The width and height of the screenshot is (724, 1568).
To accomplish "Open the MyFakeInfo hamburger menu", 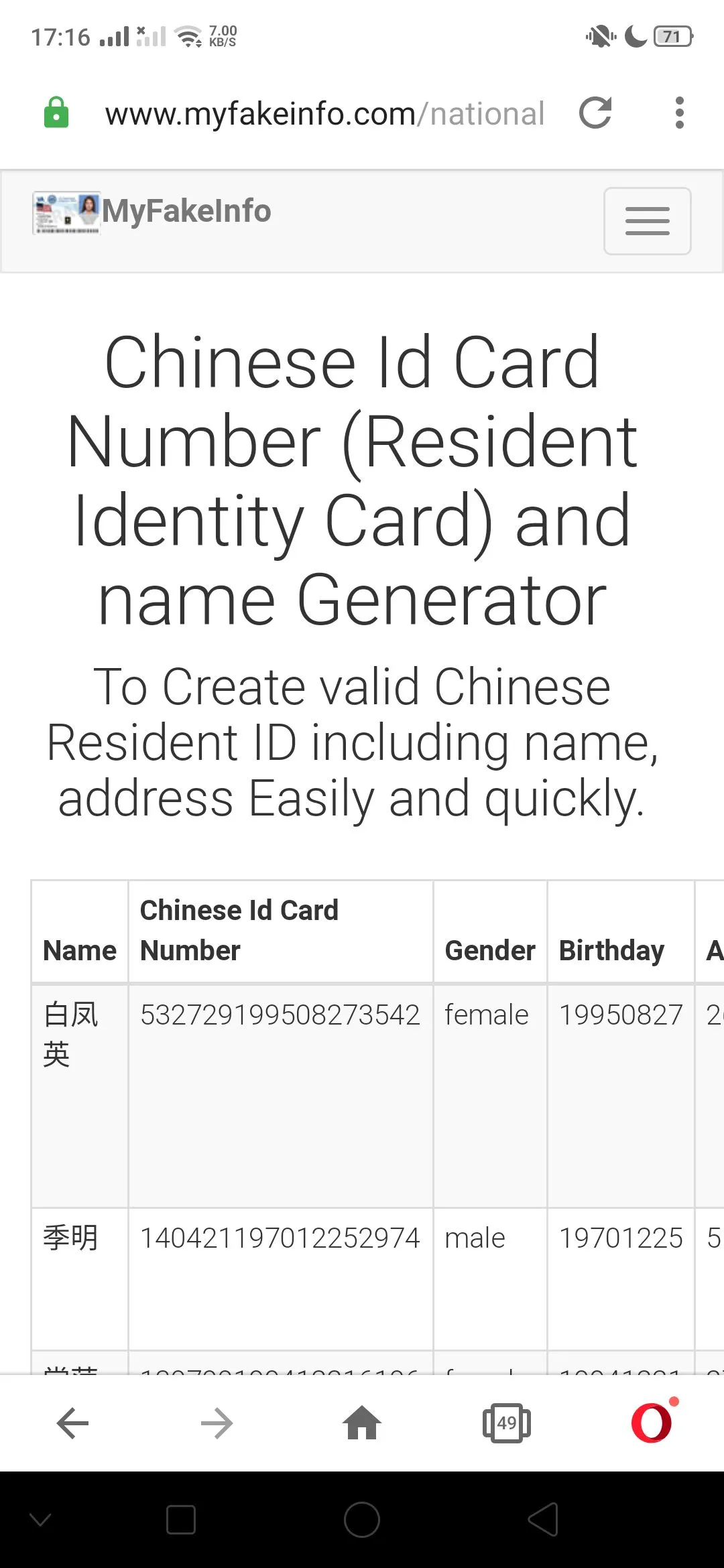I will [x=647, y=221].
